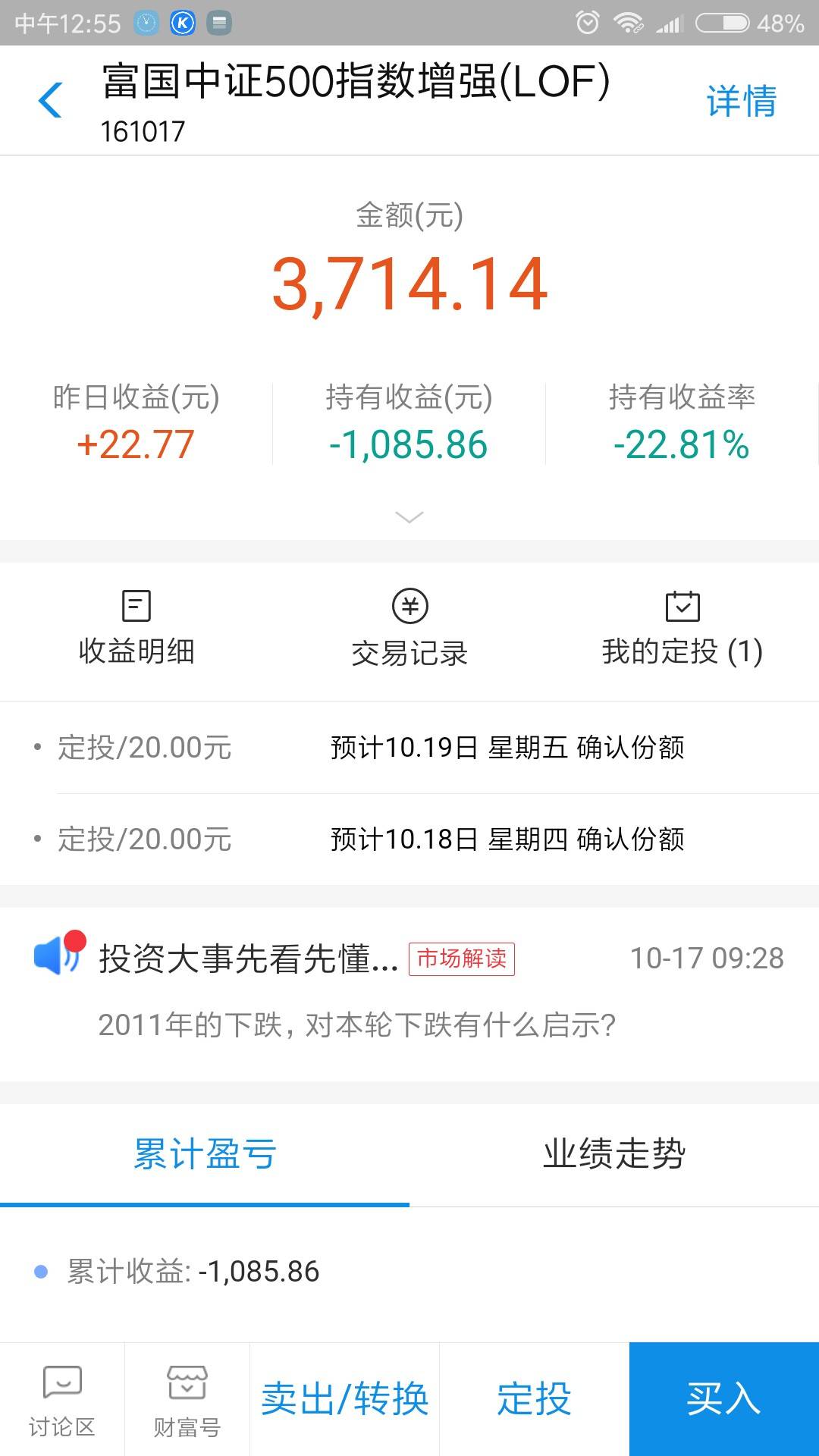819x1456 pixels.
Task: View 交易记录 transaction history
Action: [x=409, y=629]
